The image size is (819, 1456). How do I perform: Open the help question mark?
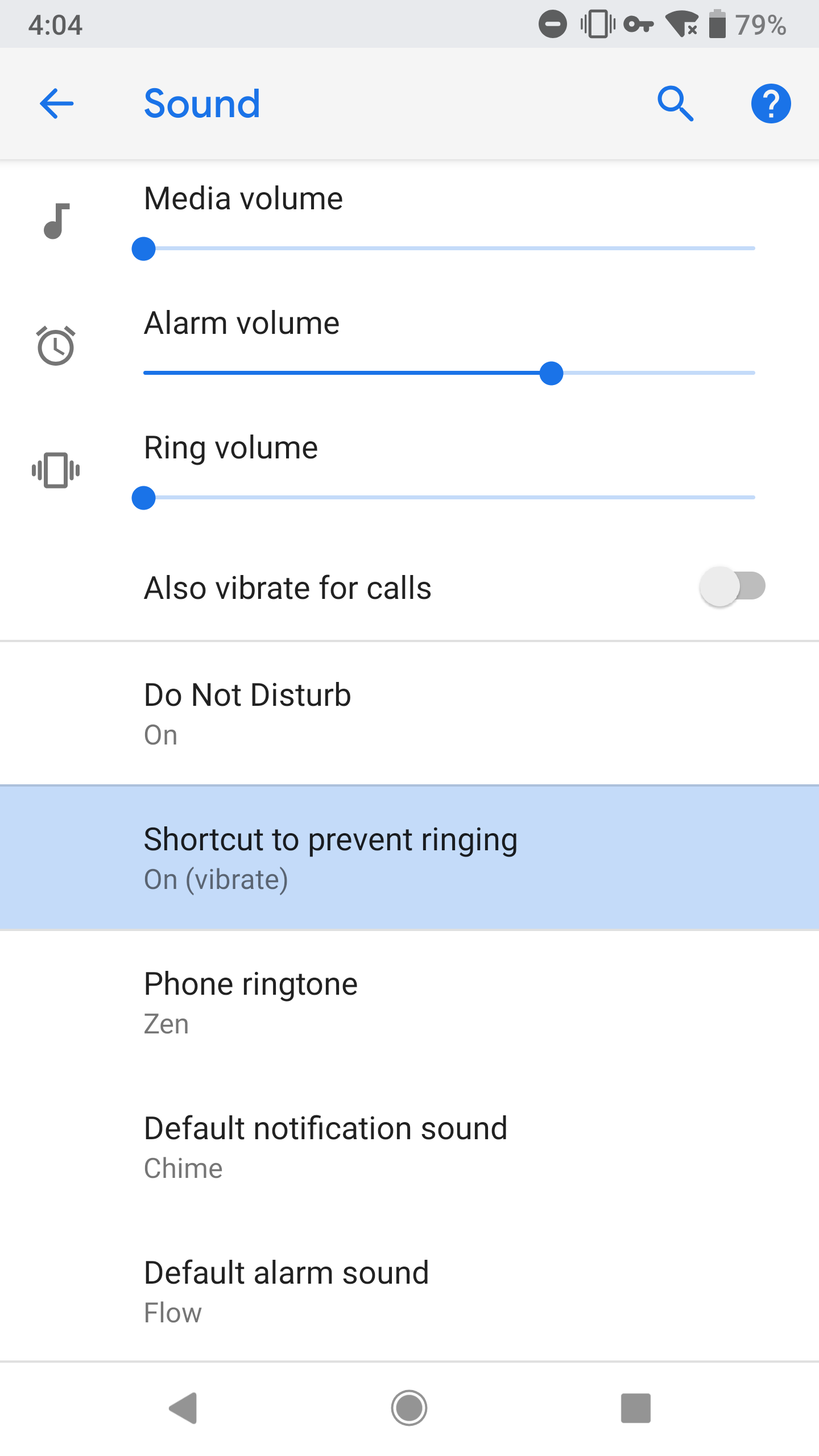(x=771, y=104)
